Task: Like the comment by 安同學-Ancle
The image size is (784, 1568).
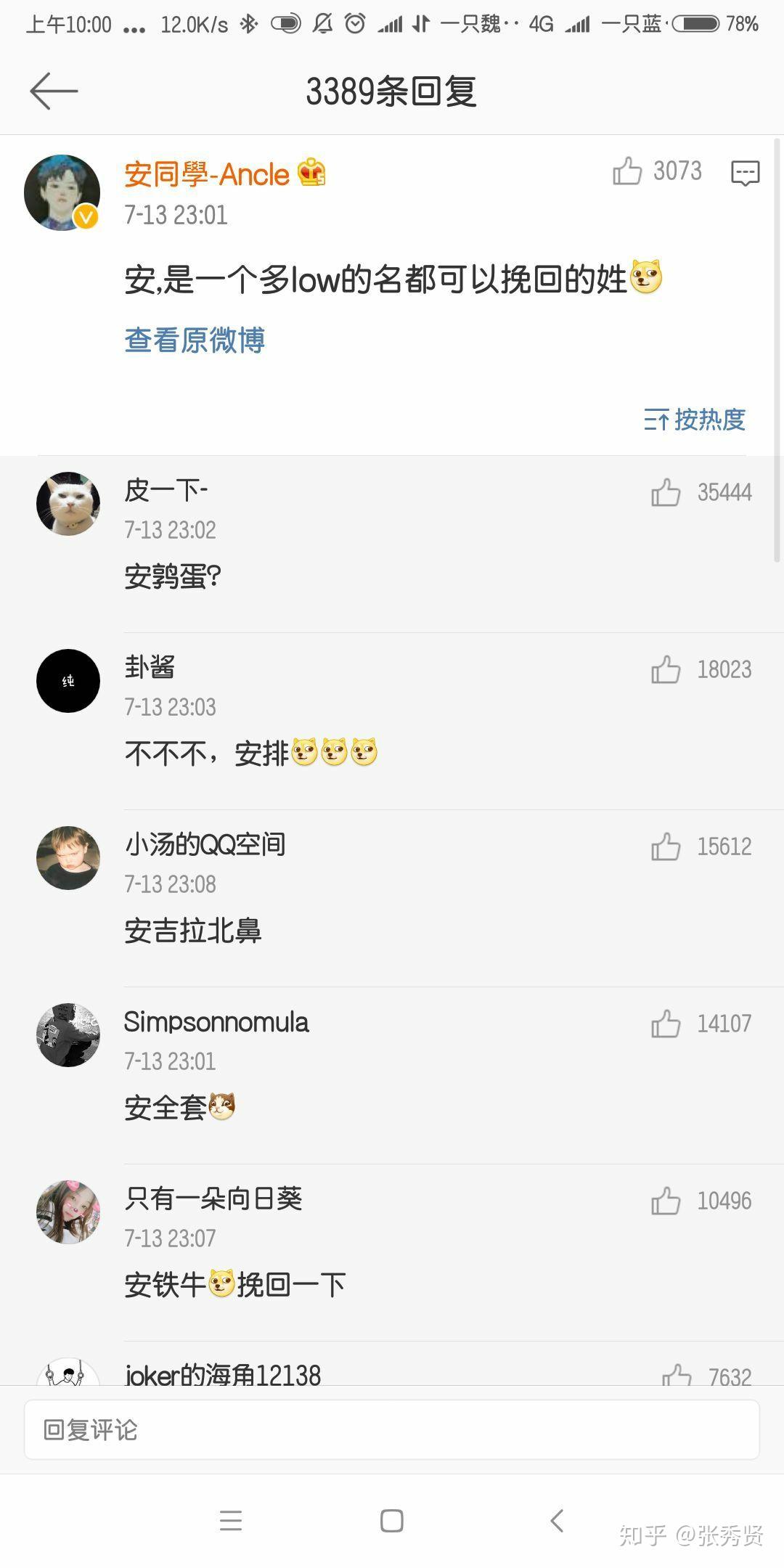Action: [628, 172]
